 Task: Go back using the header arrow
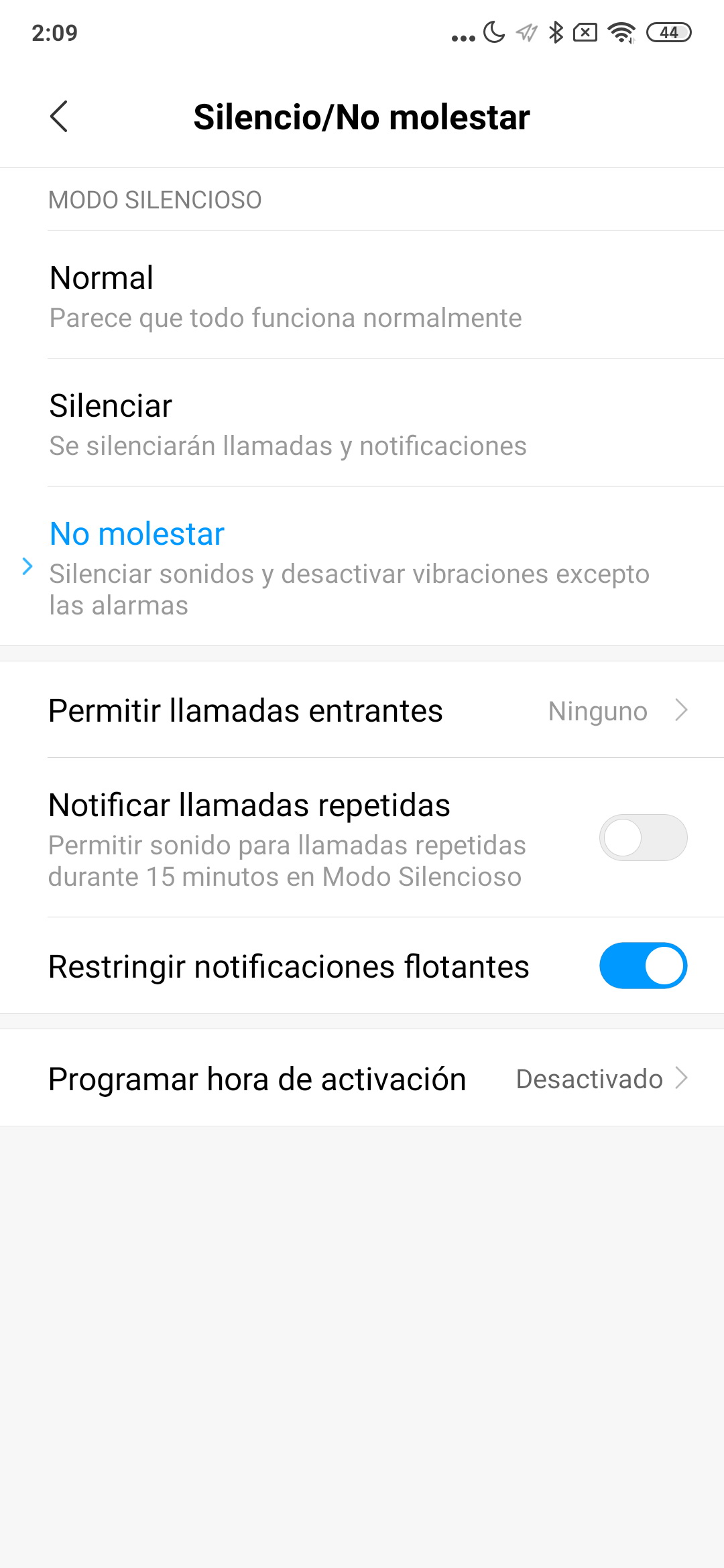tap(59, 117)
